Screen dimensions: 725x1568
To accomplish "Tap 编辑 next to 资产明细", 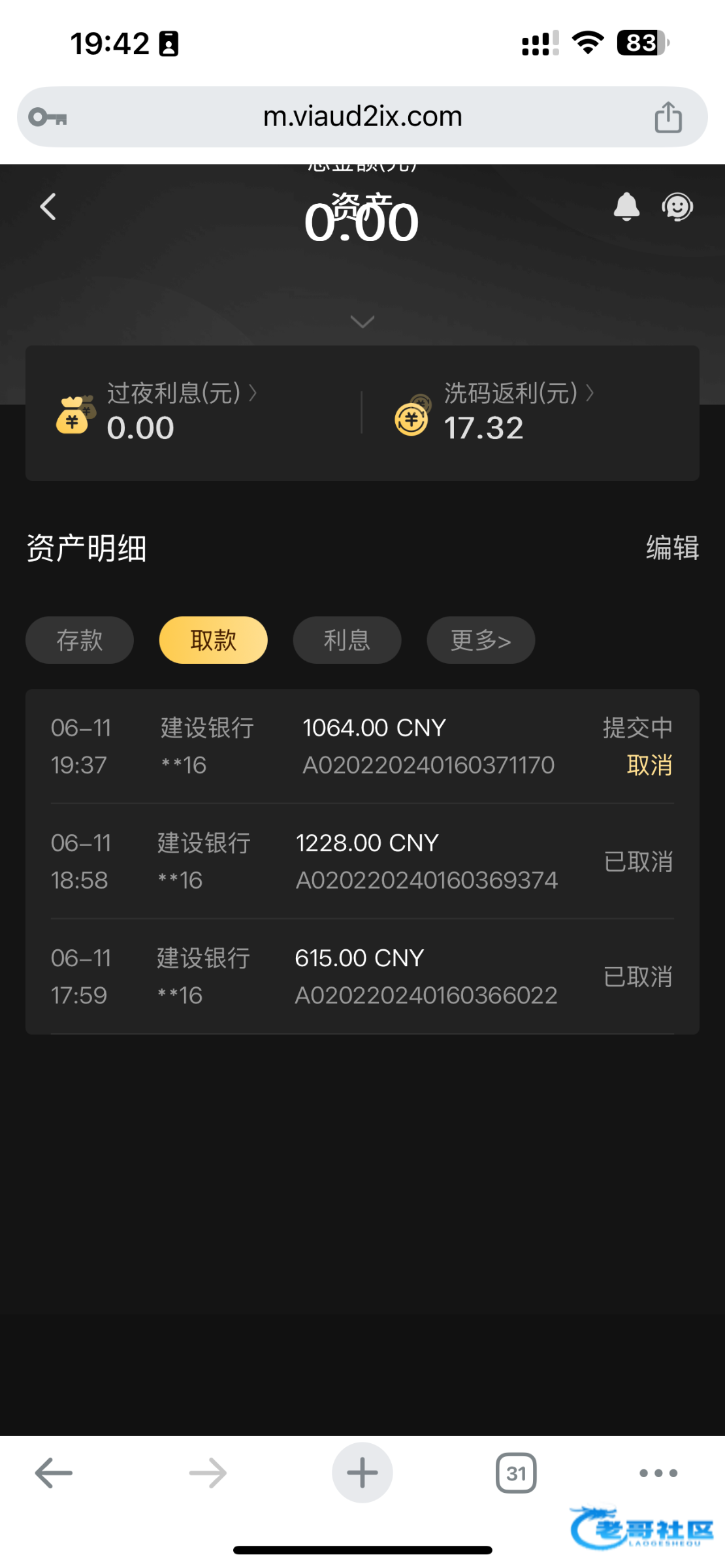I will pyautogui.click(x=672, y=547).
